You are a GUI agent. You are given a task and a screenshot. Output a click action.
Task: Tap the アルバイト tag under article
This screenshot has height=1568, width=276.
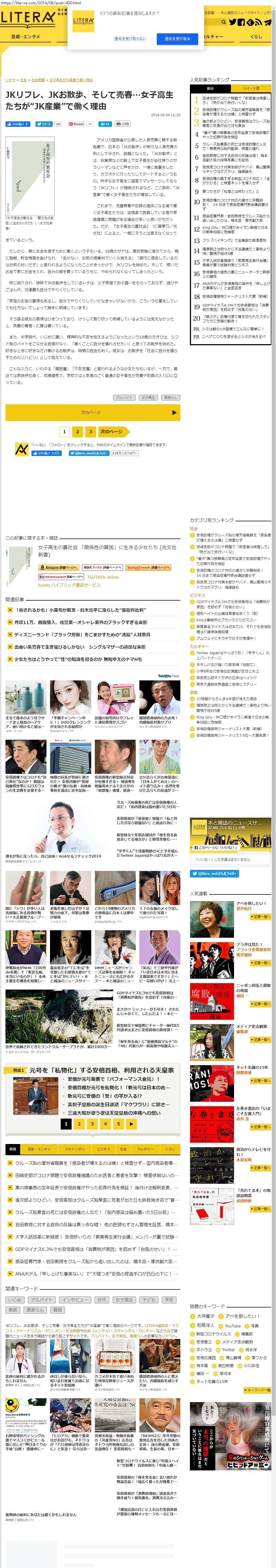124,397
